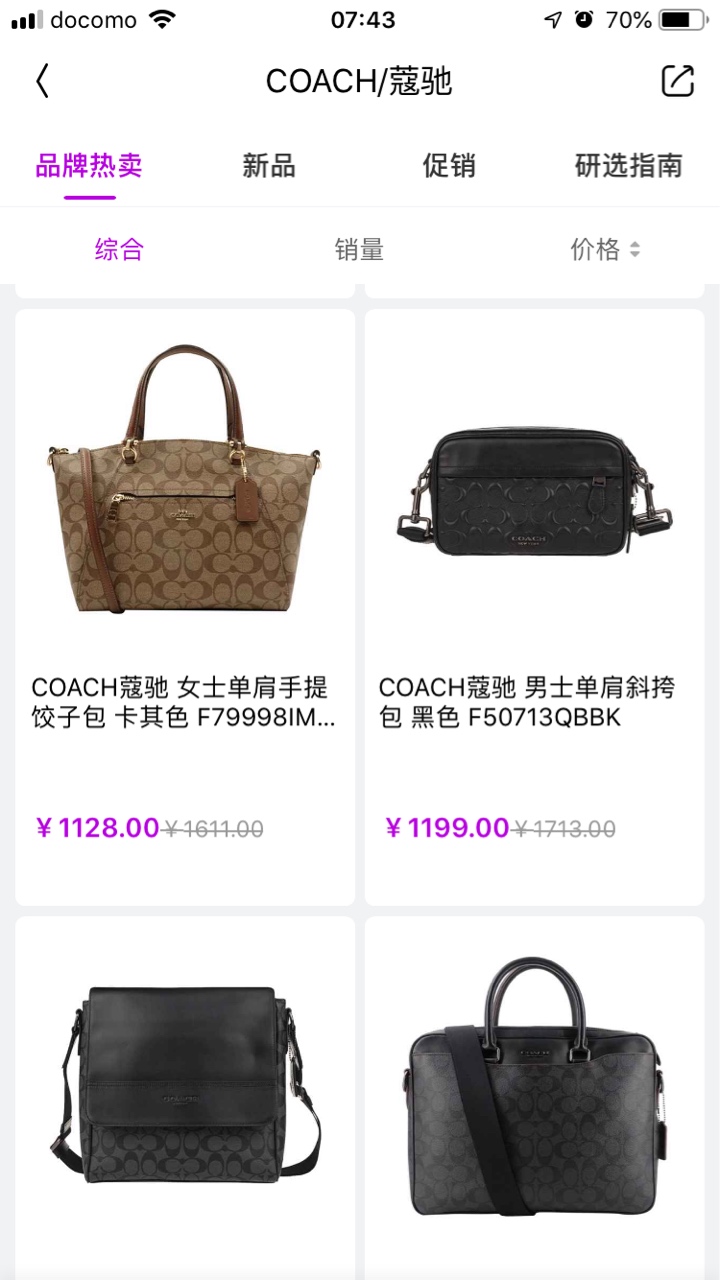Switch to the 研选指南 tab
The image size is (720, 1280).
(x=628, y=166)
